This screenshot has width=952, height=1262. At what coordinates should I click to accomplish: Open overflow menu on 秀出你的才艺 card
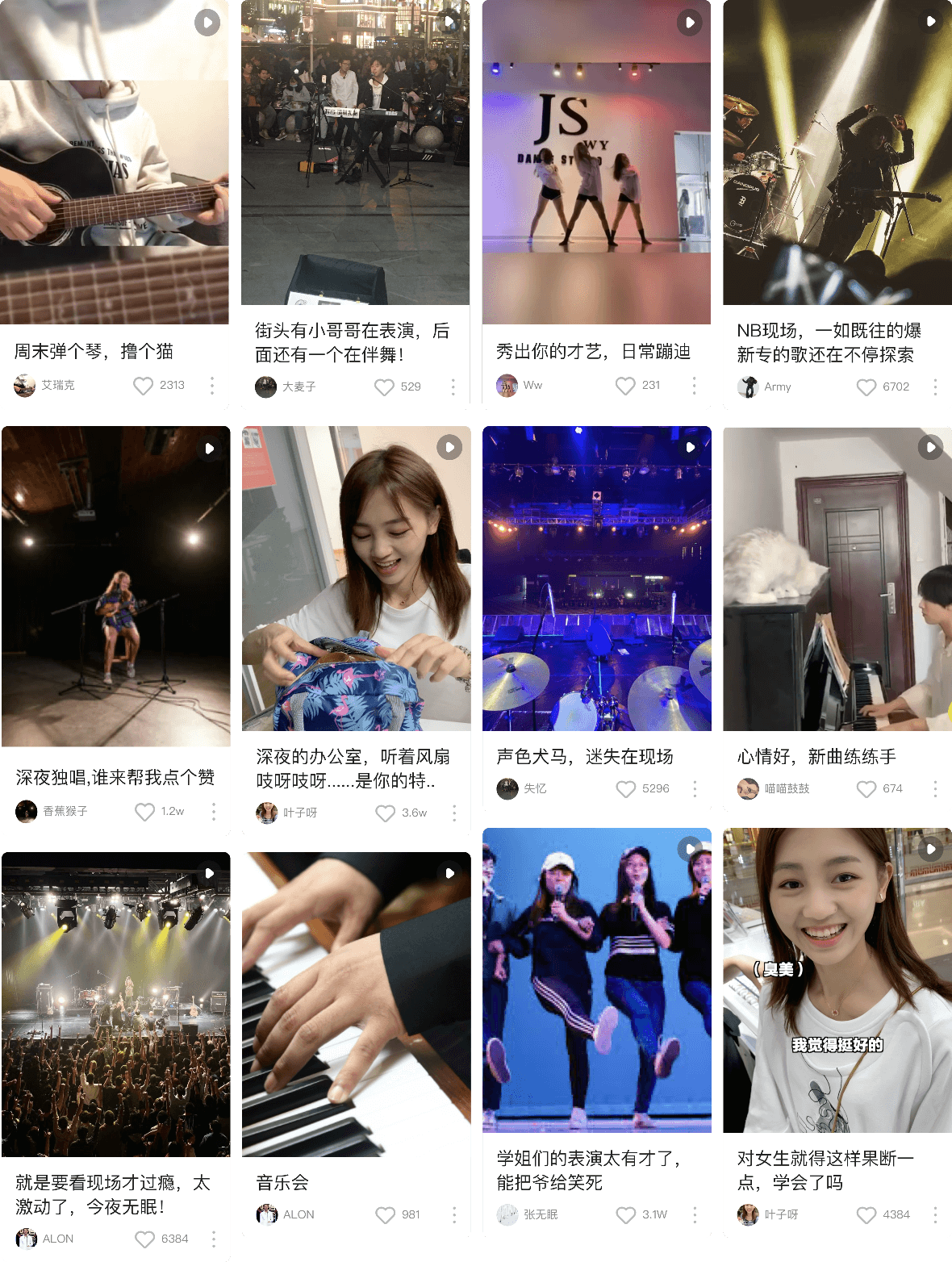694,386
